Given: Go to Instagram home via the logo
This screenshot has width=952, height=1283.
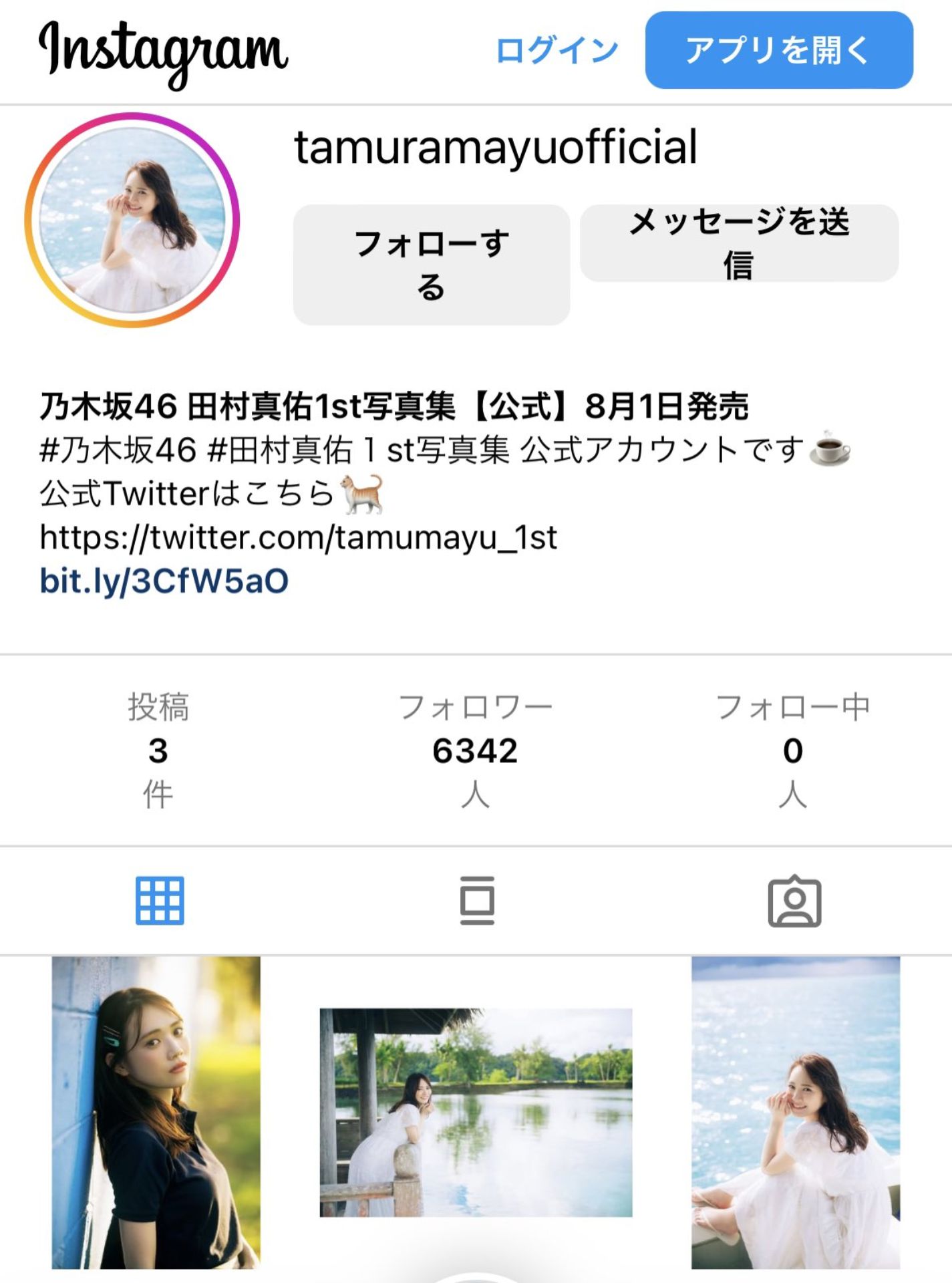Looking at the screenshot, I should pos(164,51).
